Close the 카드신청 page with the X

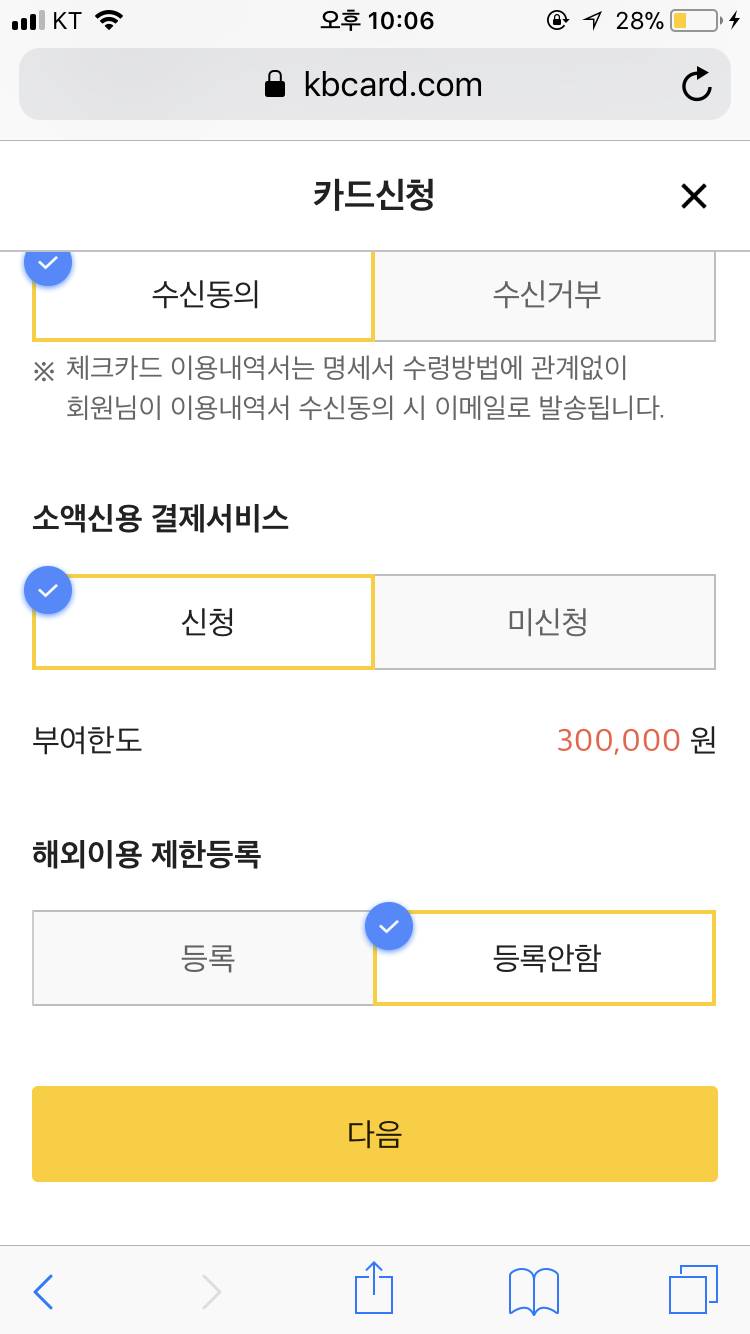(693, 196)
